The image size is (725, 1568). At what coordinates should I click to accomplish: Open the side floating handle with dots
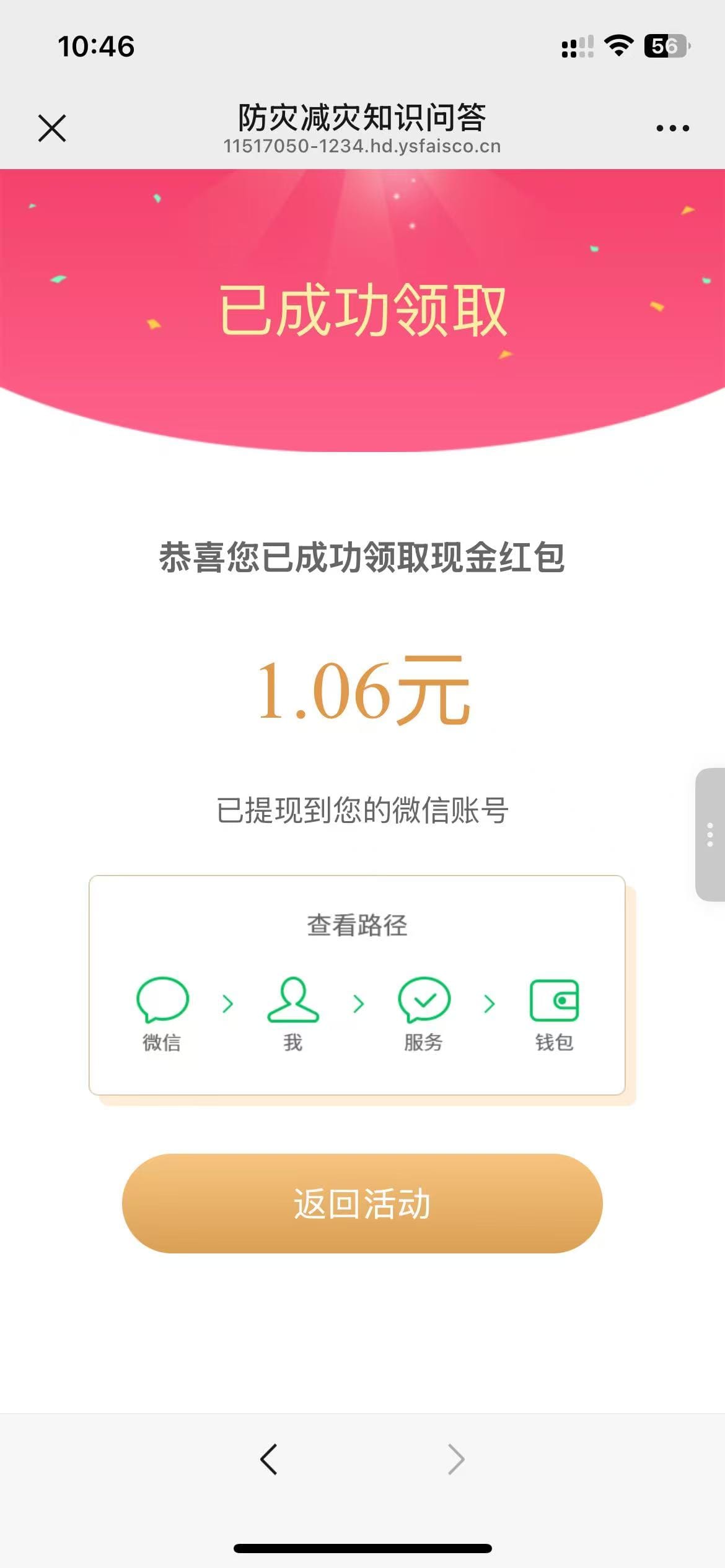tap(710, 834)
